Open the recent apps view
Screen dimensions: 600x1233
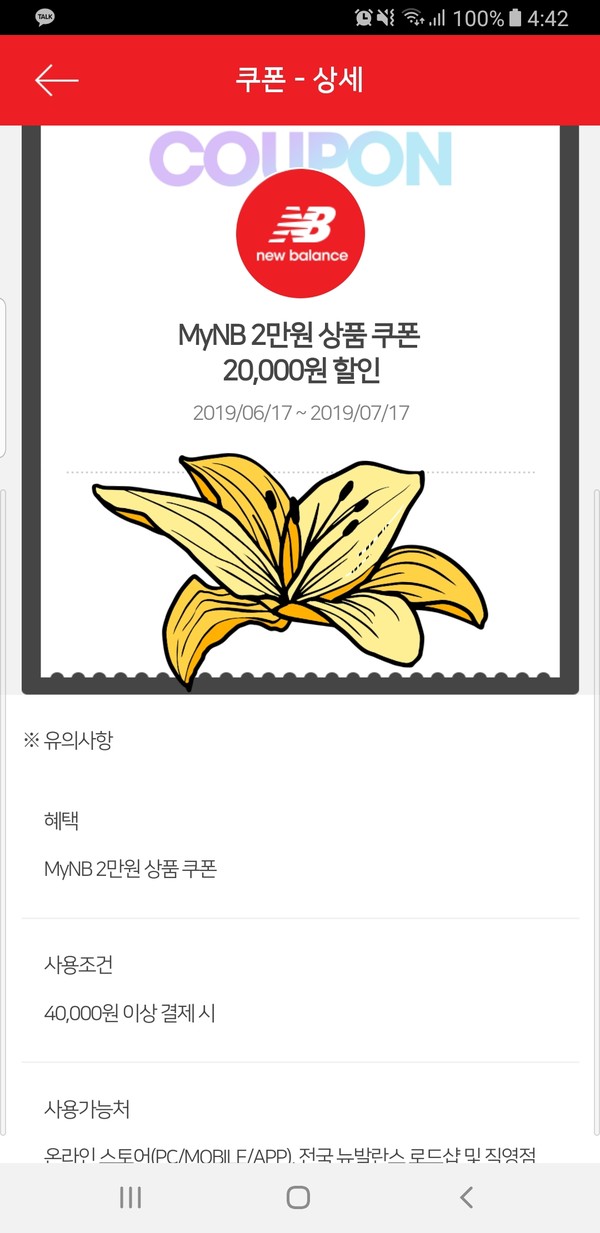[x=130, y=1197]
